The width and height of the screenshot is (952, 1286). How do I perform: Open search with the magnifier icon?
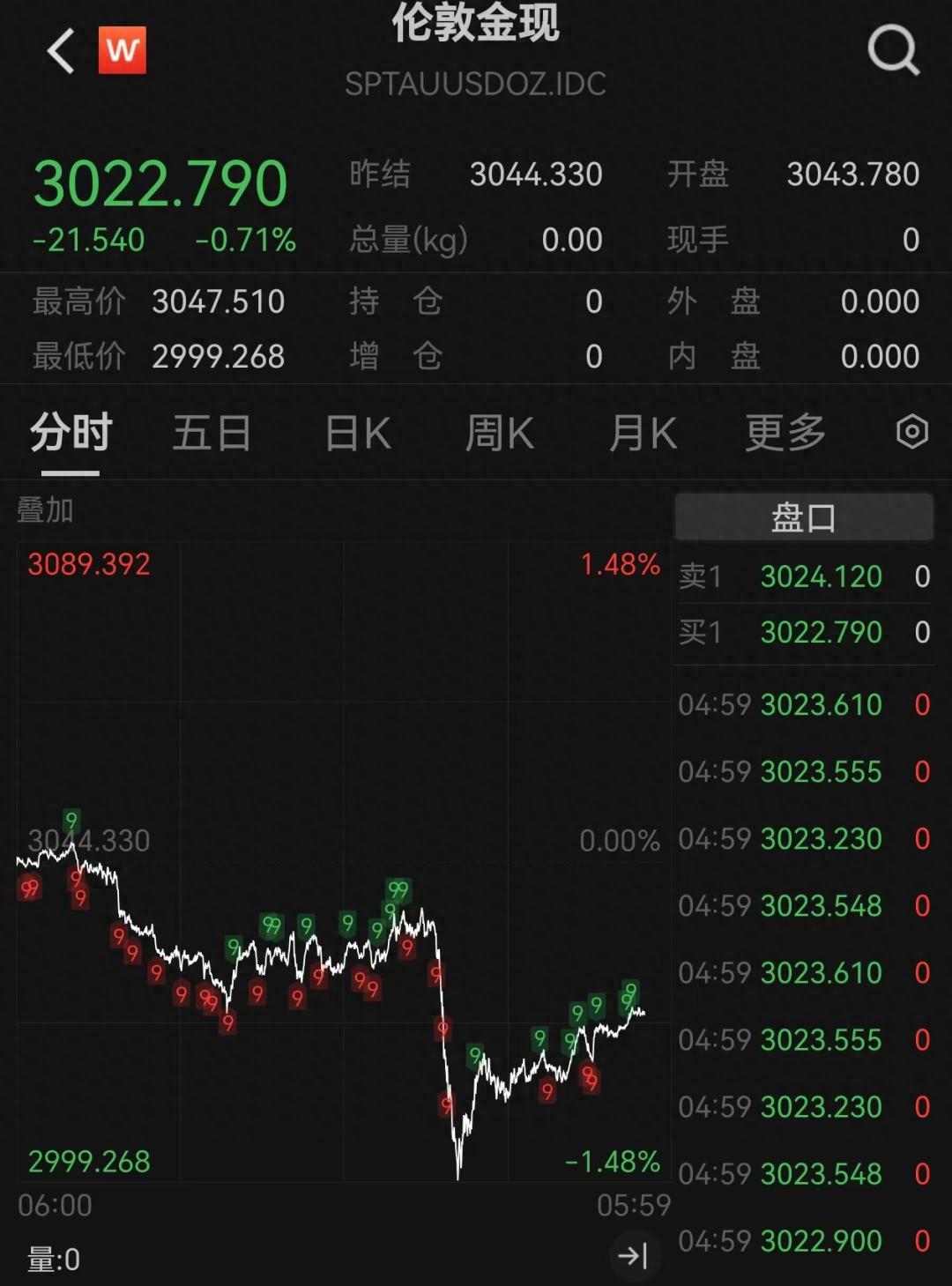pyautogui.click(x=893, y=50)
